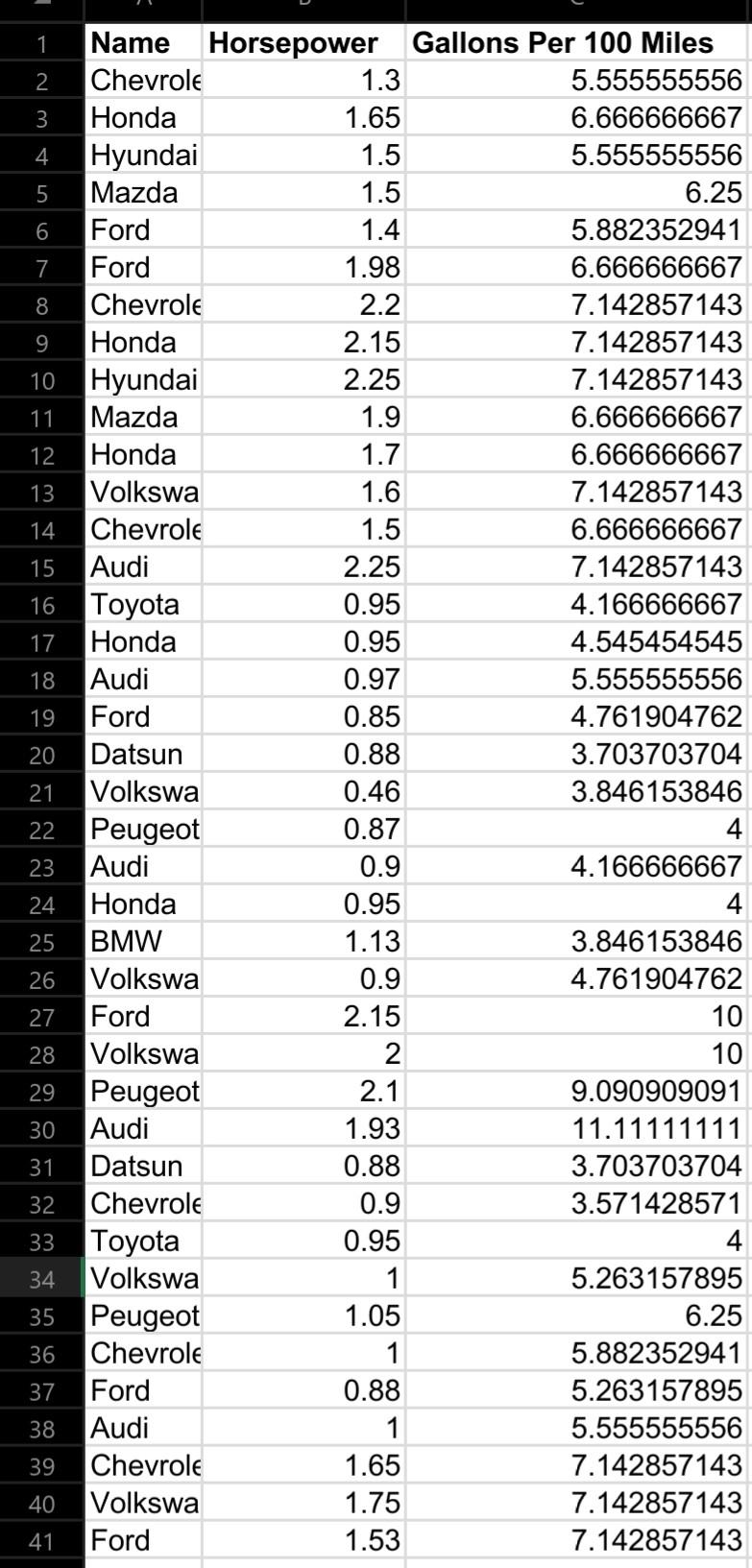Select the Volkswagen cell in row 34

(144, 1277)
